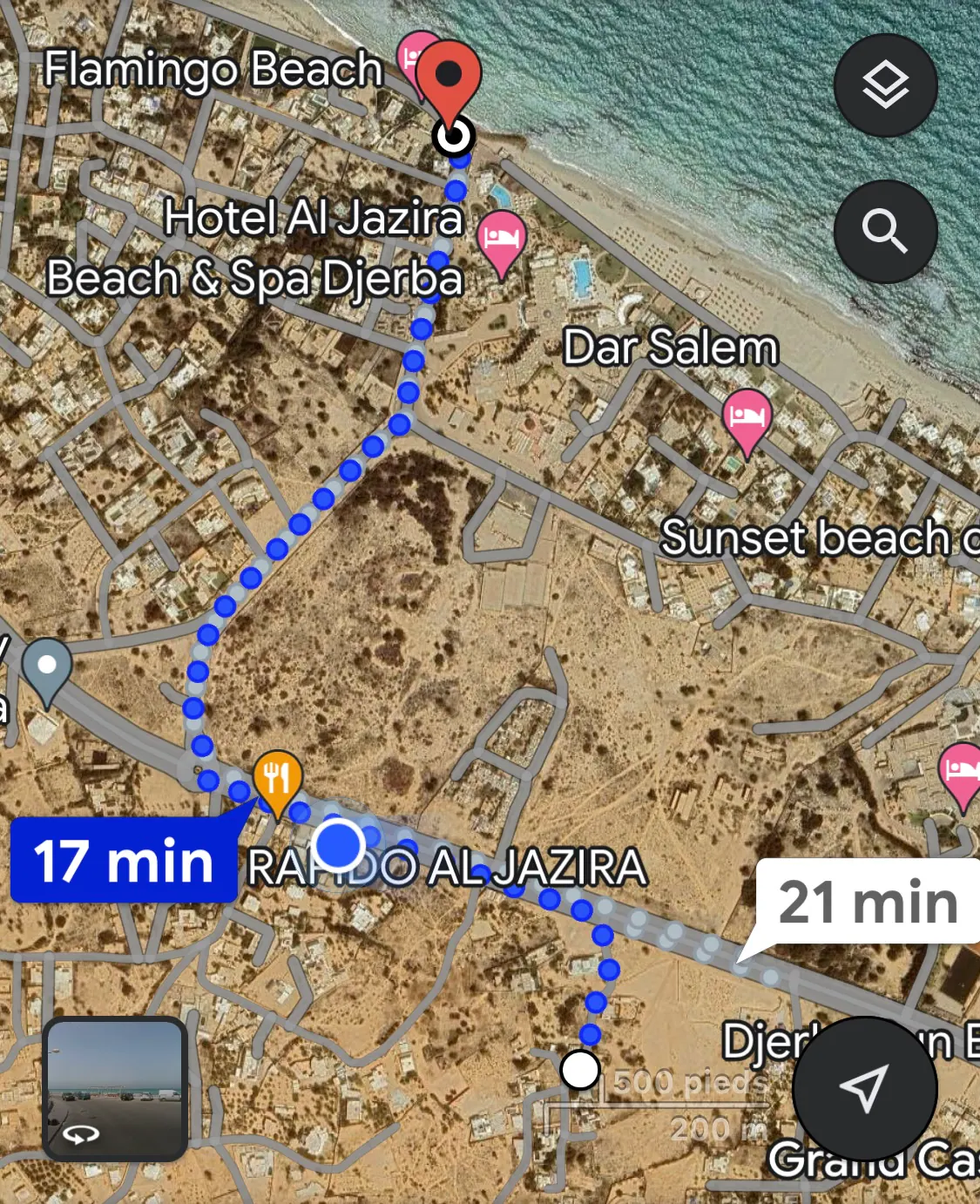The width and height of the screenshot is (980, 1204).
Task: Select the alternate 21 min route
Action: pyautogui.click(x=867, y=902)
